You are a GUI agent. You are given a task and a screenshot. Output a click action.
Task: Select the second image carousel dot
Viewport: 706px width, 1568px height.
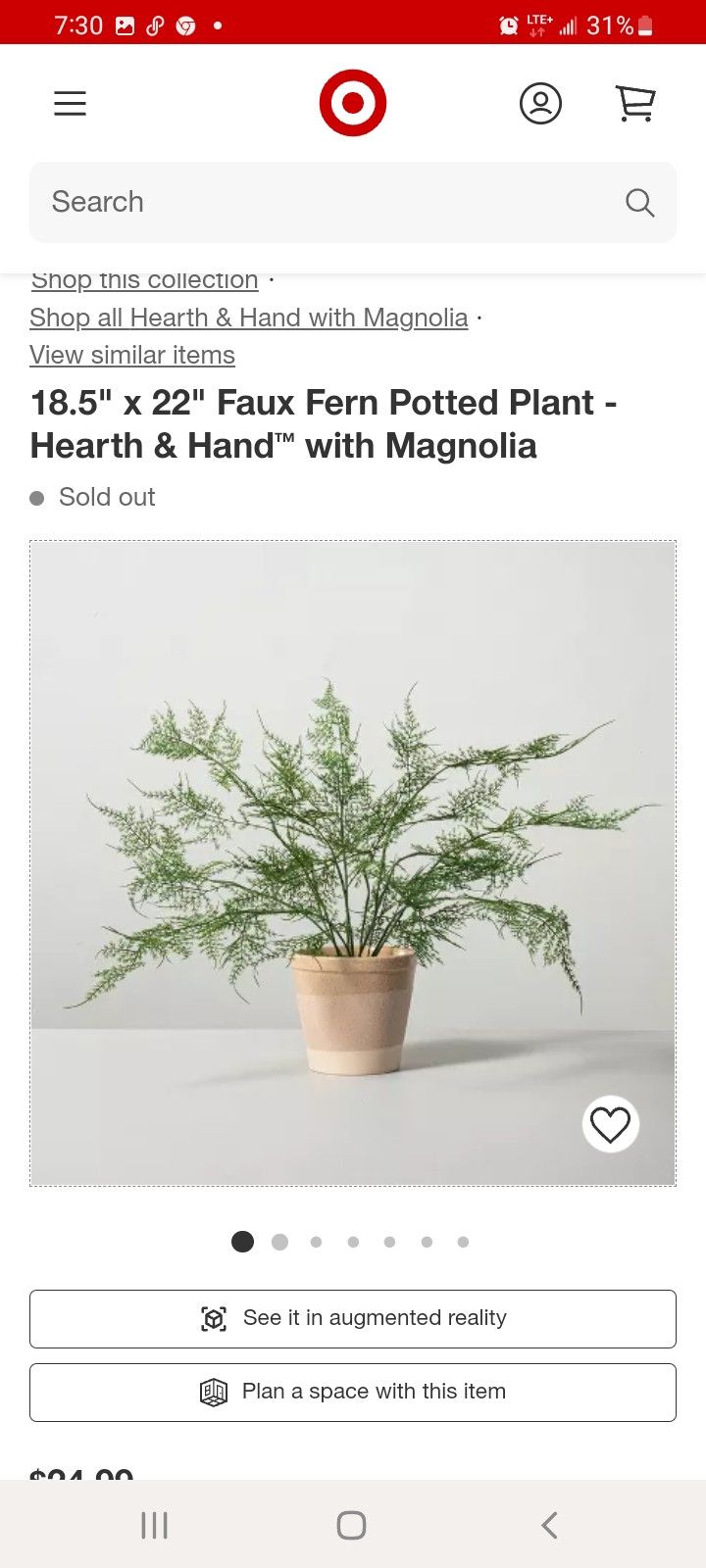[279, 1242]
